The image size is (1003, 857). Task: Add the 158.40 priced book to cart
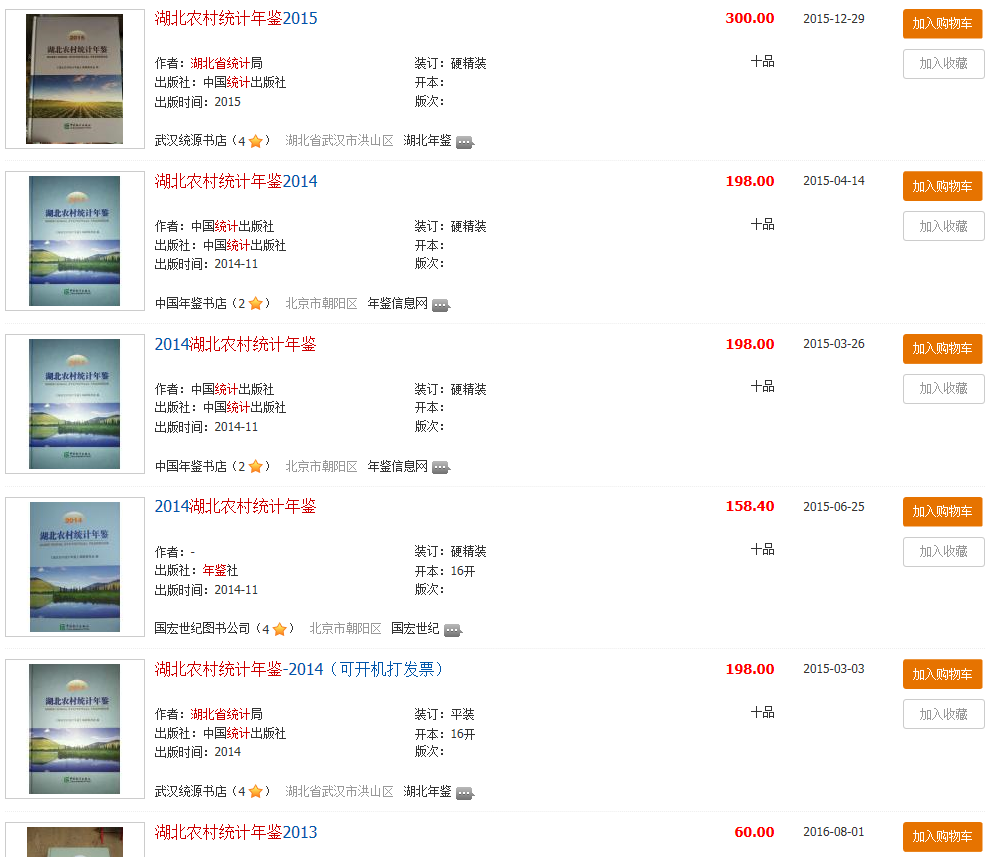coord(942,512)
